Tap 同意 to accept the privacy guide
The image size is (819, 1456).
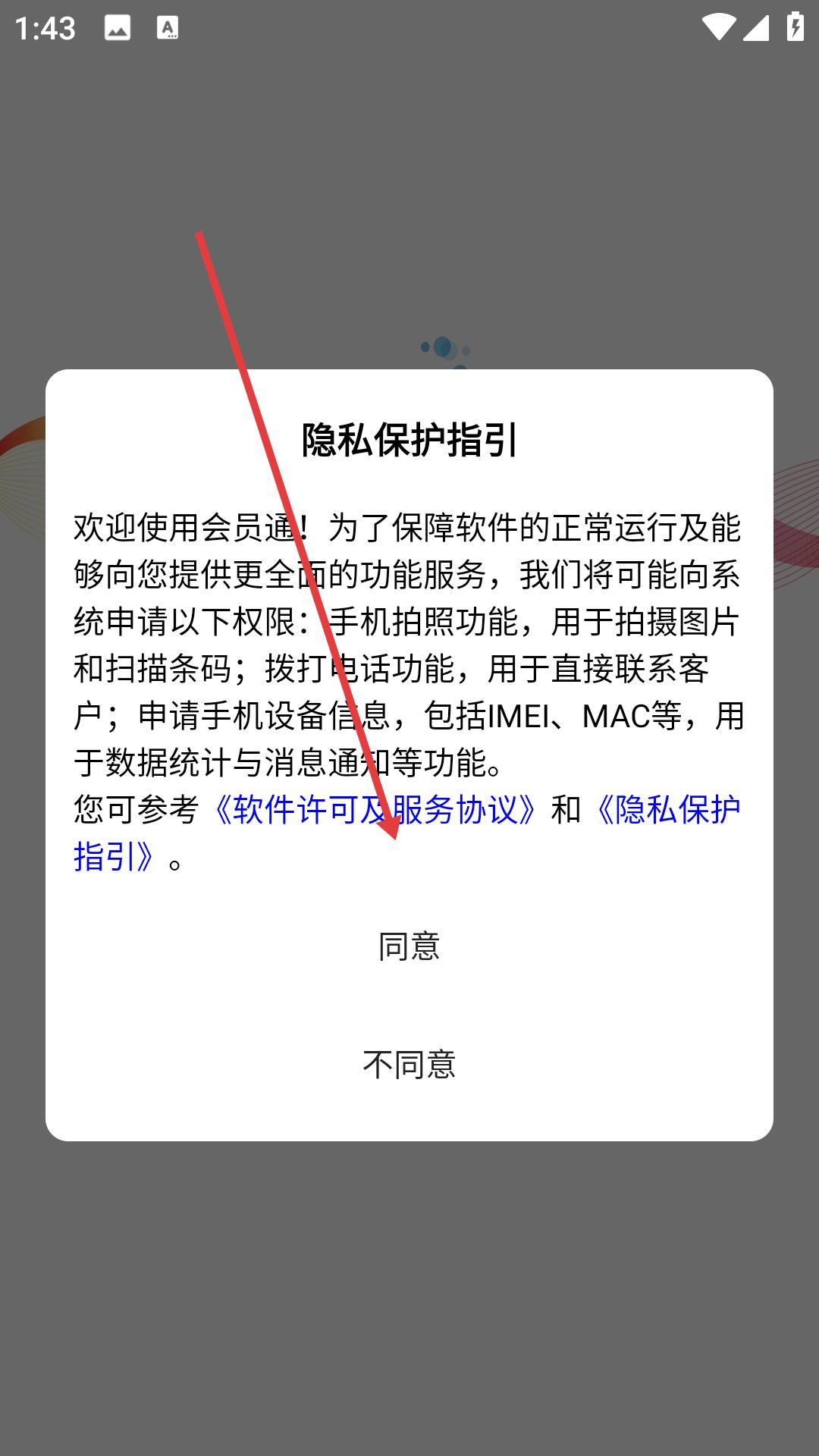409,946
